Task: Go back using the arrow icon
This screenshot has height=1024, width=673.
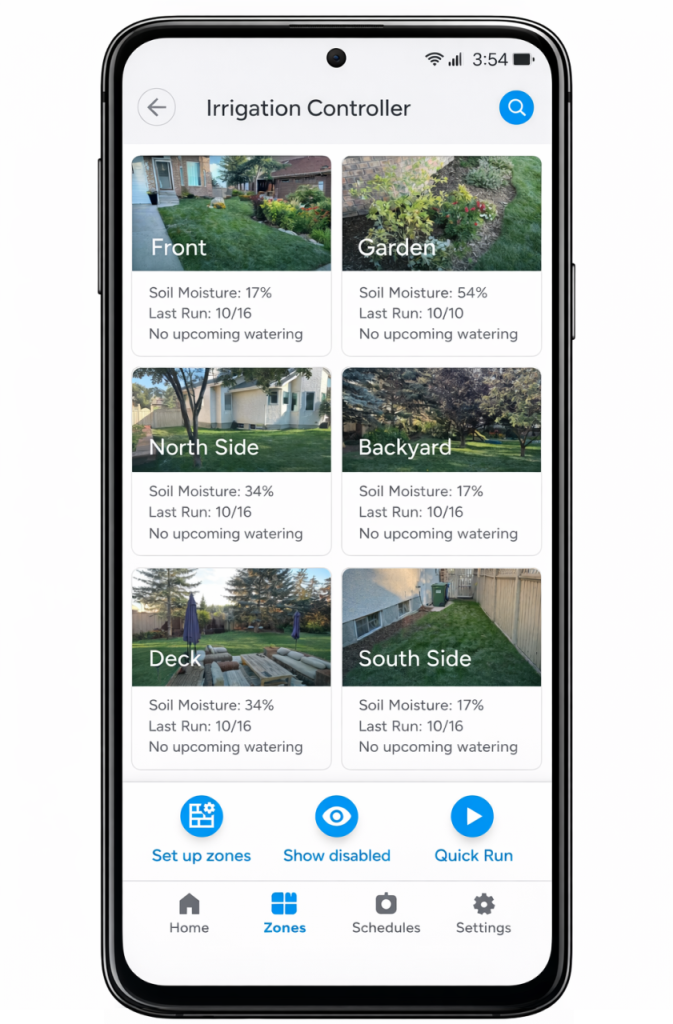Action: point(157,108)
